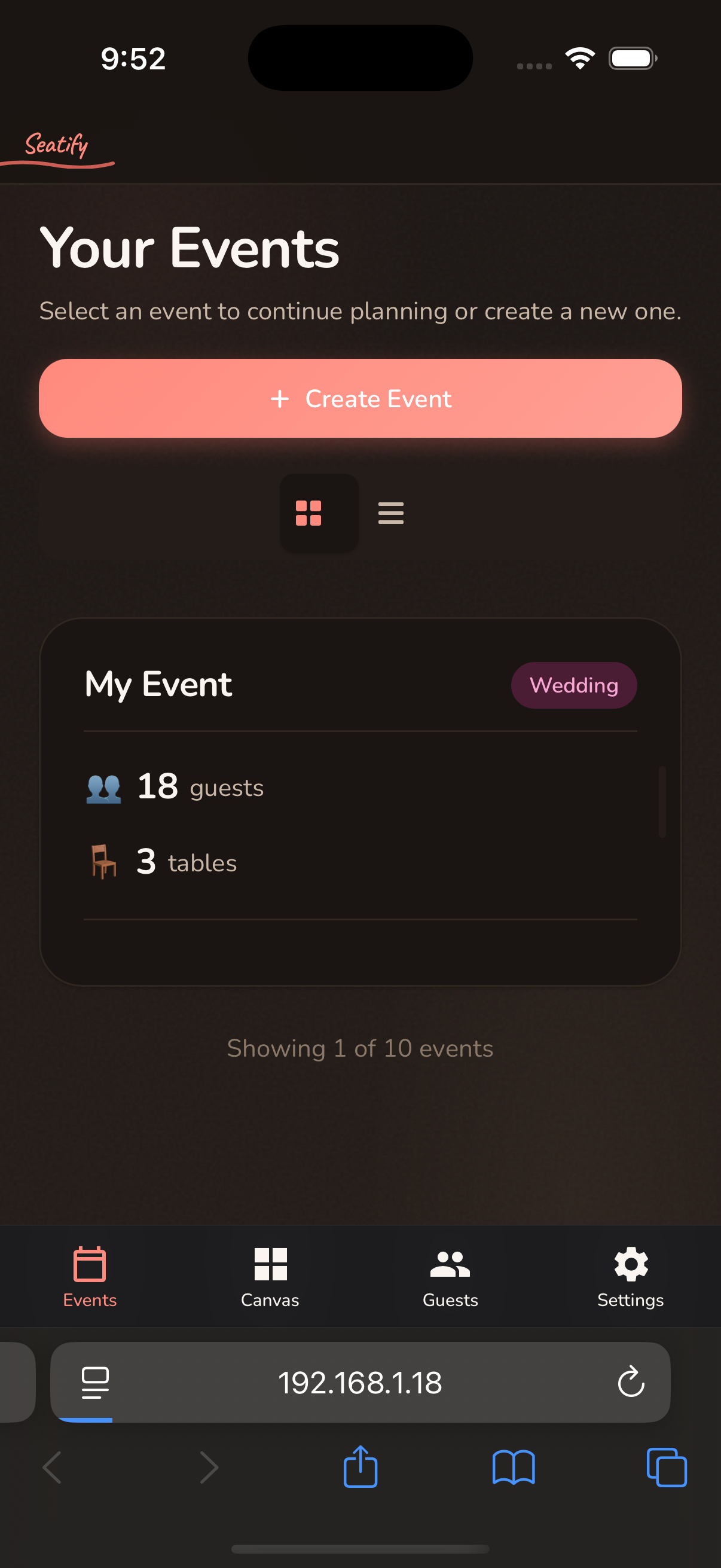The image size is (721, 1568).
Task: Open the Settings tab
Action: [x=630, y=1276]
